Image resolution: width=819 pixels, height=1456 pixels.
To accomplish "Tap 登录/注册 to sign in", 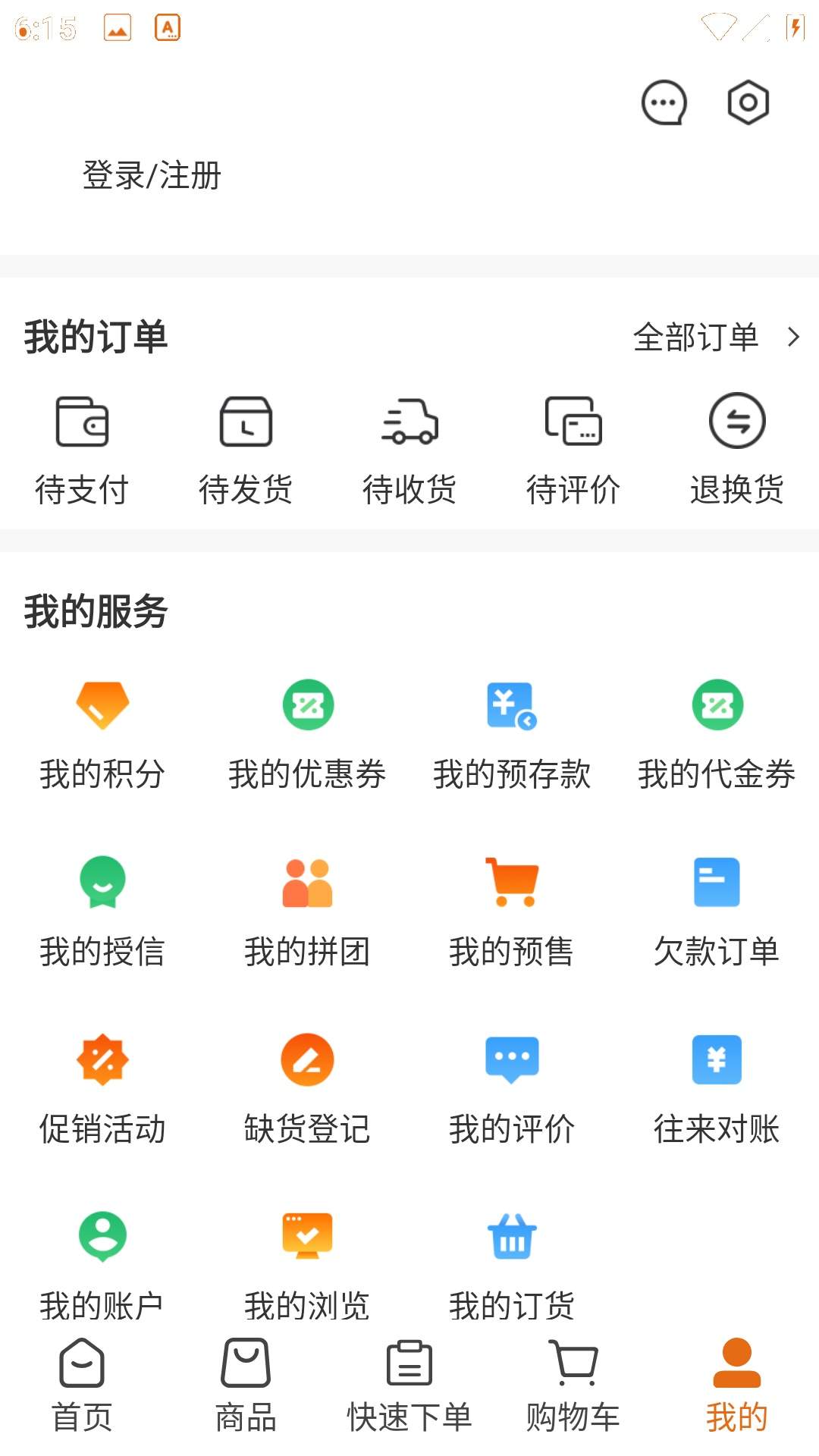I will pos(152,175).
